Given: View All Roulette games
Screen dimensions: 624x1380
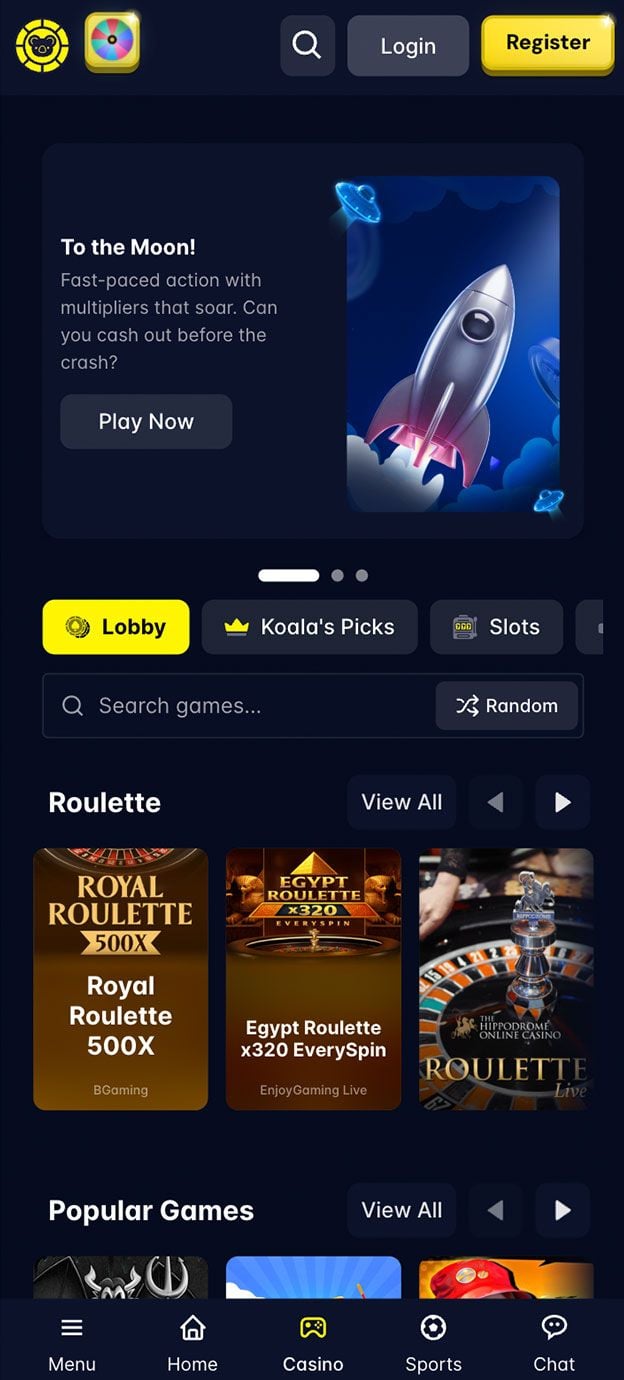Looking at the screenshot, I should [402, 802].
